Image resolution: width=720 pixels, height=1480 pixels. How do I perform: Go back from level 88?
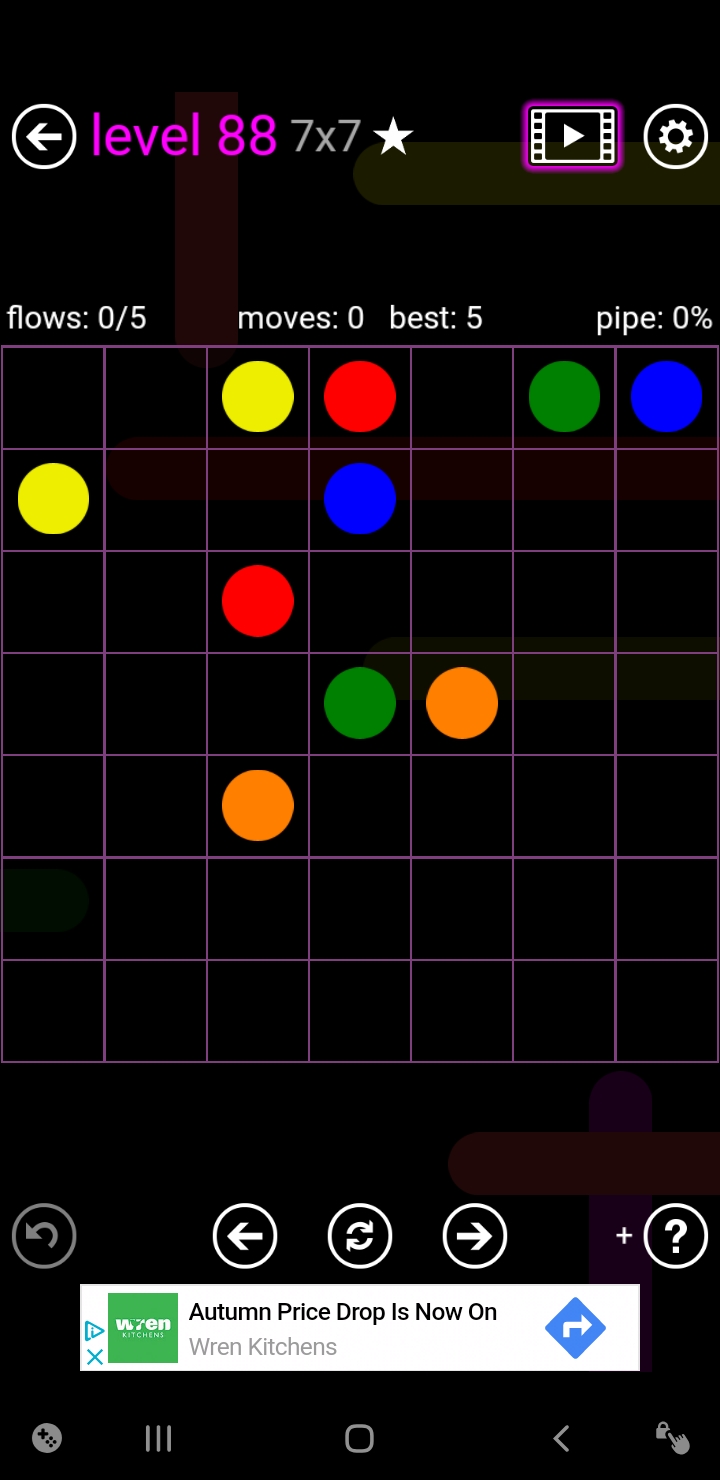44,136
